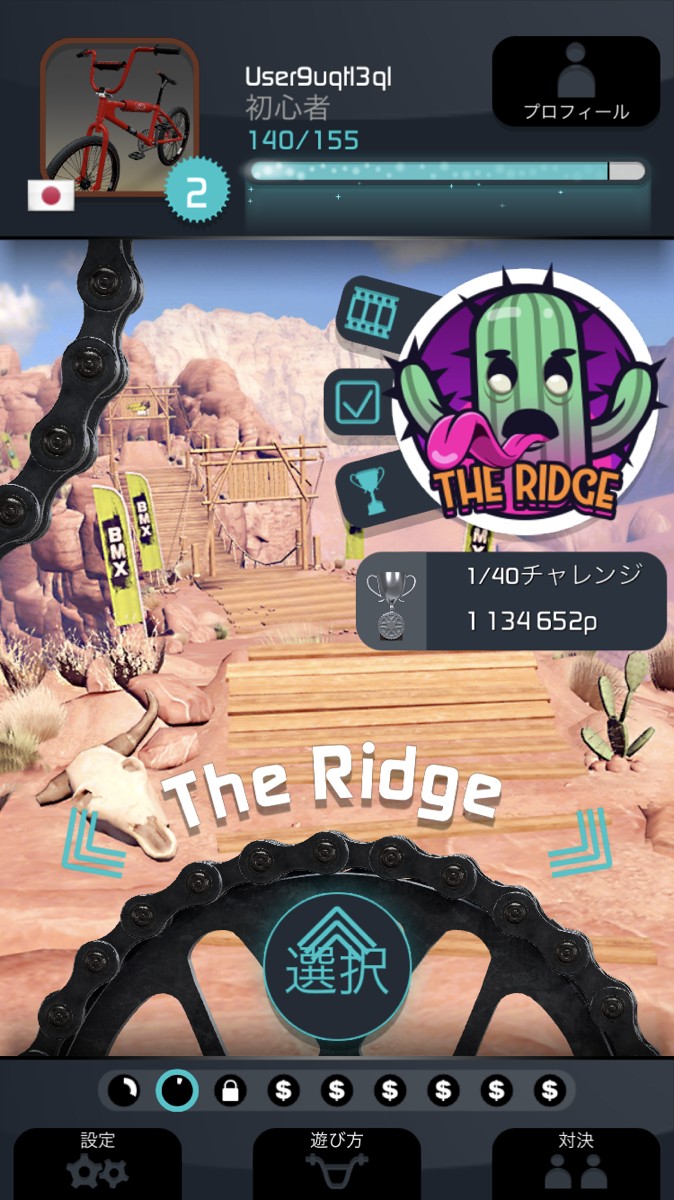Tap the red BMX bike avatar
The width and height of the screenshot is (674, 1200).
coord(119,119)
